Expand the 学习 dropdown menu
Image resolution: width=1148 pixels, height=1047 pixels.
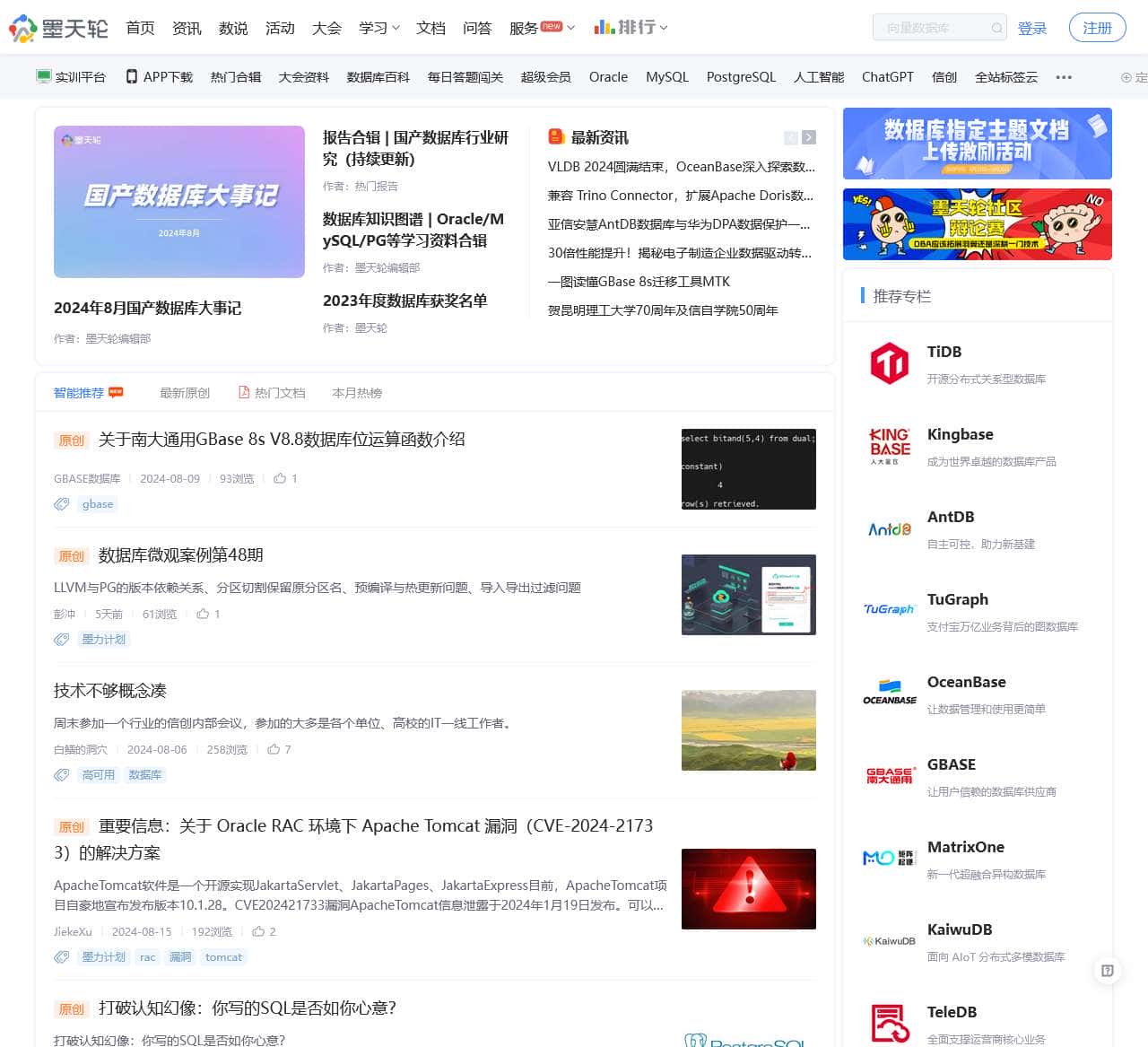click(378, 28)
